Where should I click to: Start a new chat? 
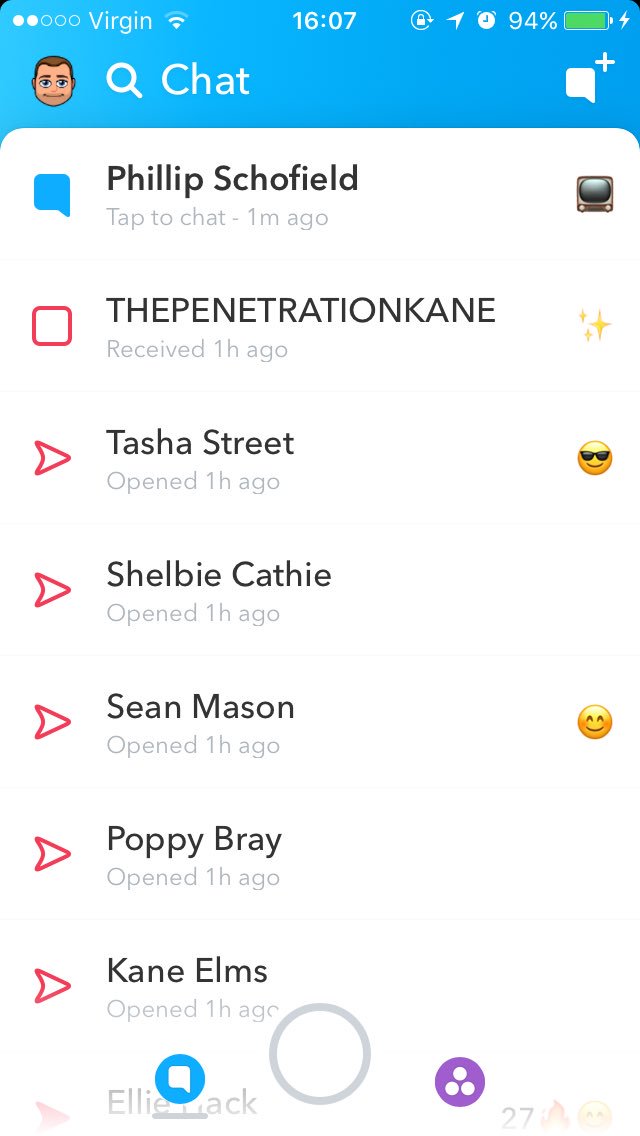(589, 78)
